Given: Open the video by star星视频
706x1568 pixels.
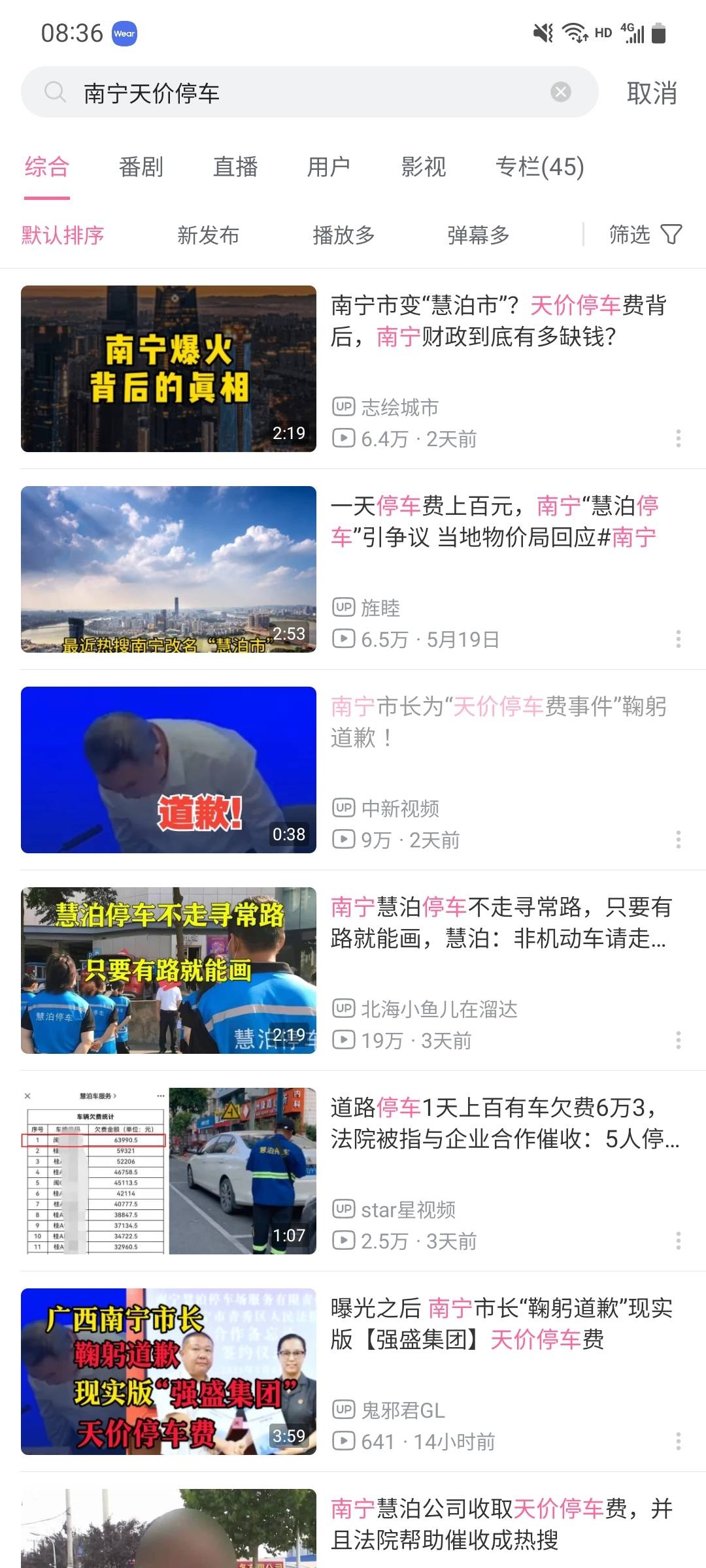Looking at the screenshot, I should (x=169, y=1171).
